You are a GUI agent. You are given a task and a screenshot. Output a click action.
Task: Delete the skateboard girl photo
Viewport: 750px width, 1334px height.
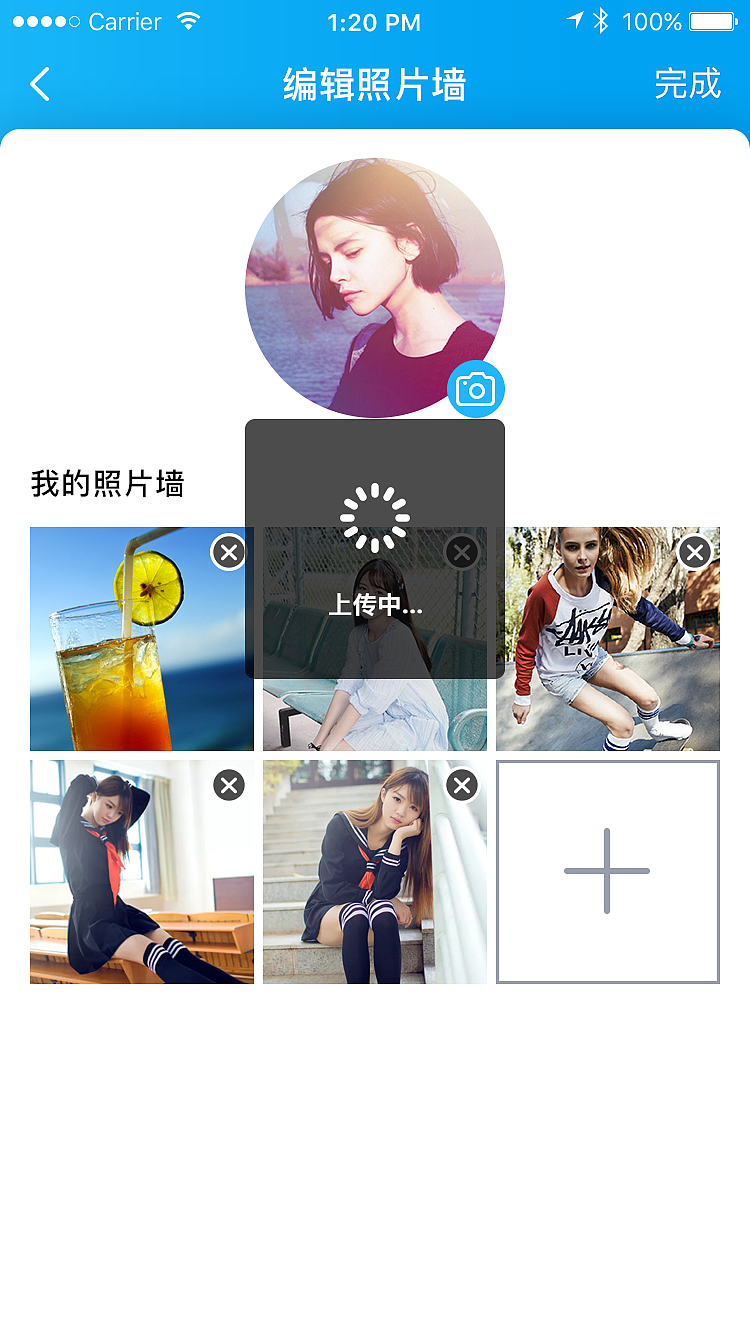[695, 552]
